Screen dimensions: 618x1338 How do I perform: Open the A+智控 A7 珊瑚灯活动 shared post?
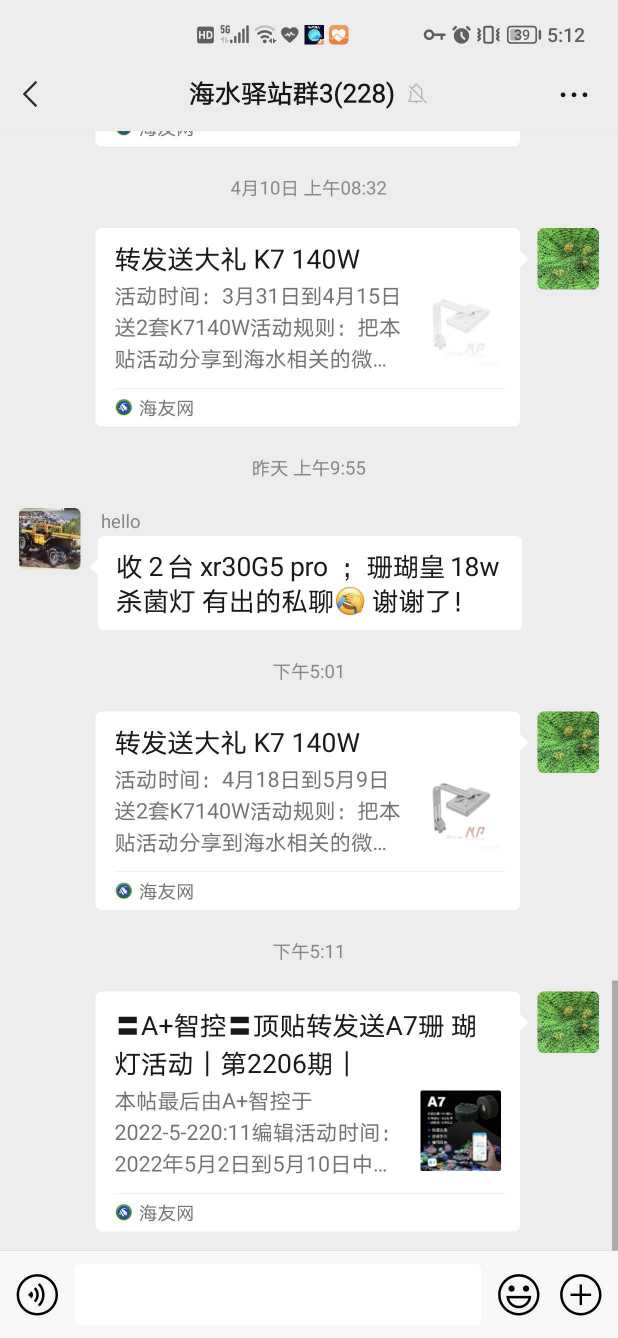point(307,1110)
